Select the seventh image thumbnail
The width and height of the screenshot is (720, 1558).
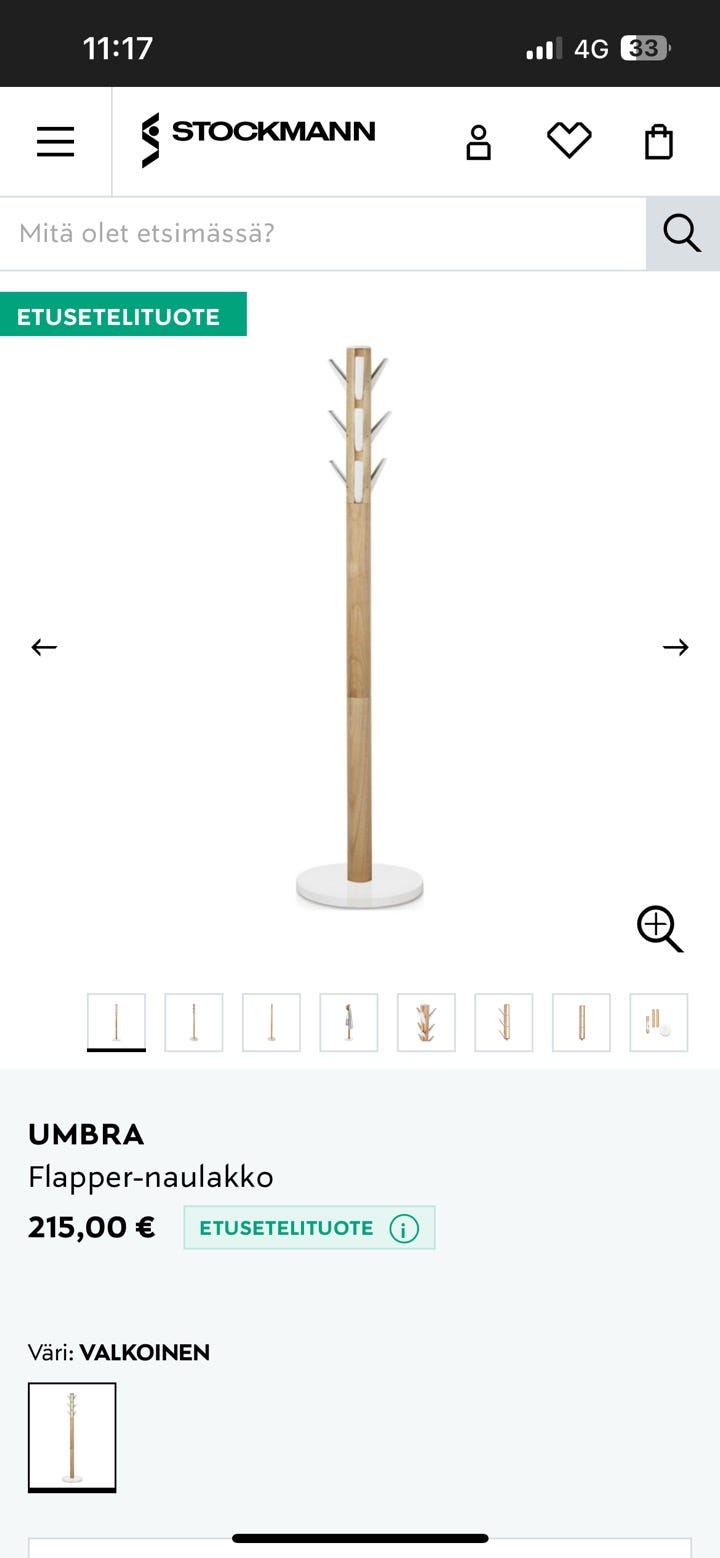(581, 1022)
